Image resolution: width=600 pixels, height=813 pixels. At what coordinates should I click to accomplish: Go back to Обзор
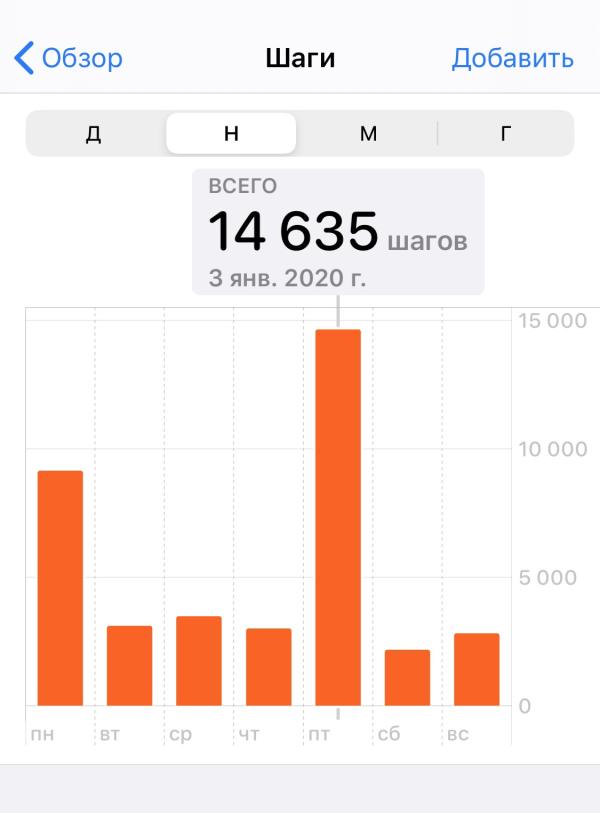click(68, 58)
